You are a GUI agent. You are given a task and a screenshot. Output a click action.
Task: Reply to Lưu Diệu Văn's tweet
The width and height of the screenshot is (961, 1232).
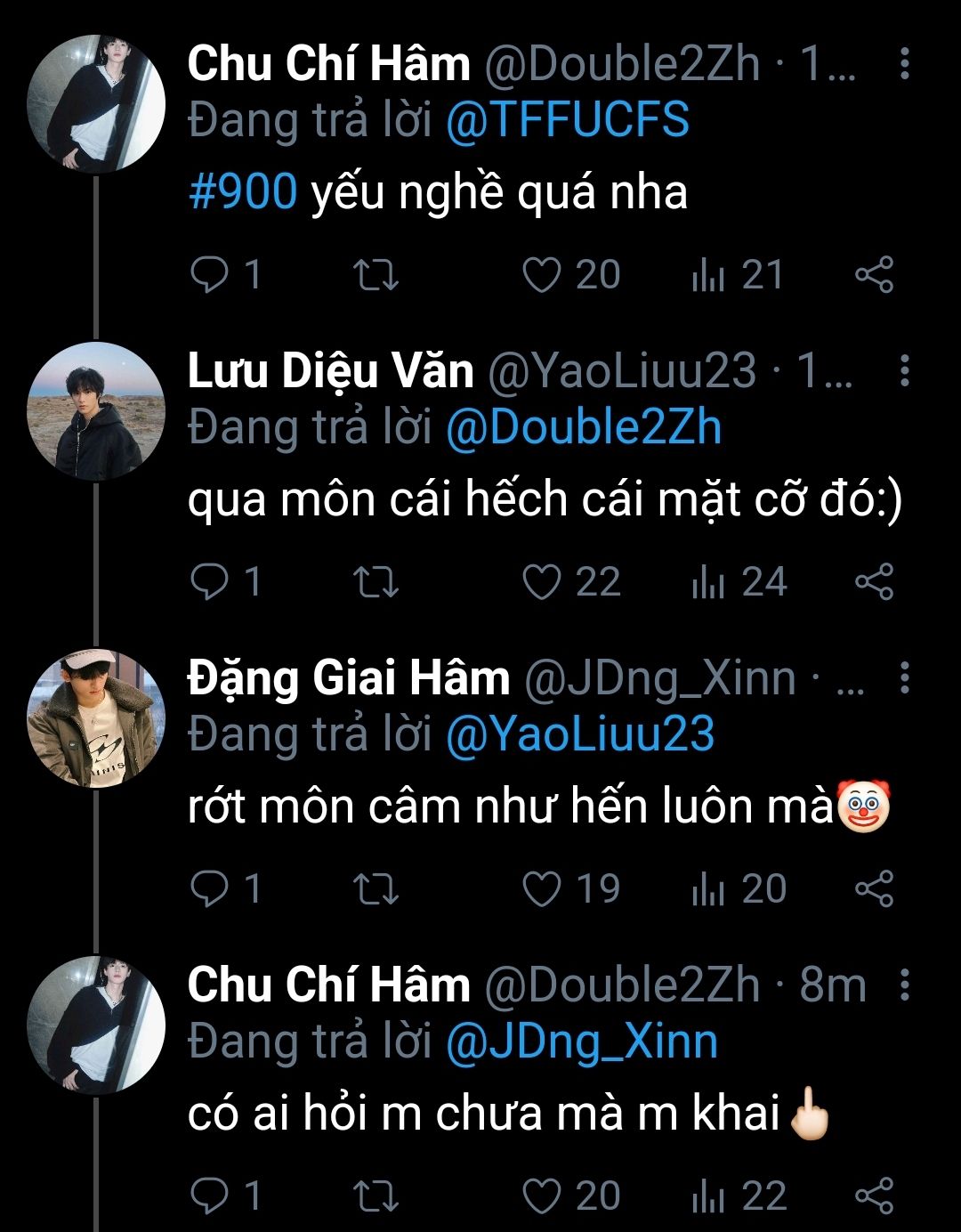(210, 582)
